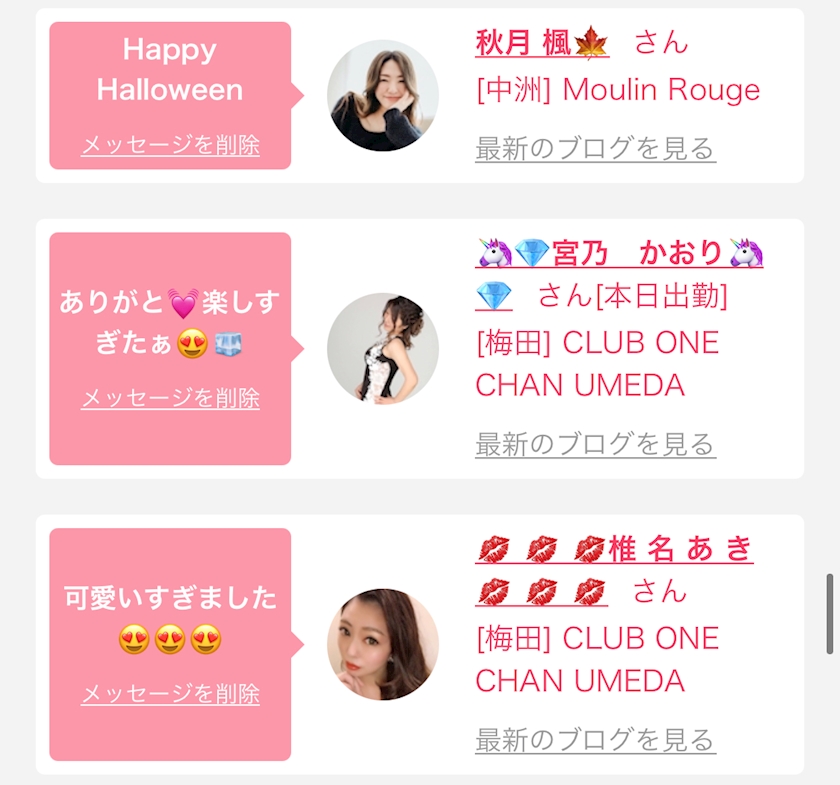The width and height of the screenshot is (840, 785).
Task: Tap 秋月 楓's profile photo
Action: tap(383, 95)
